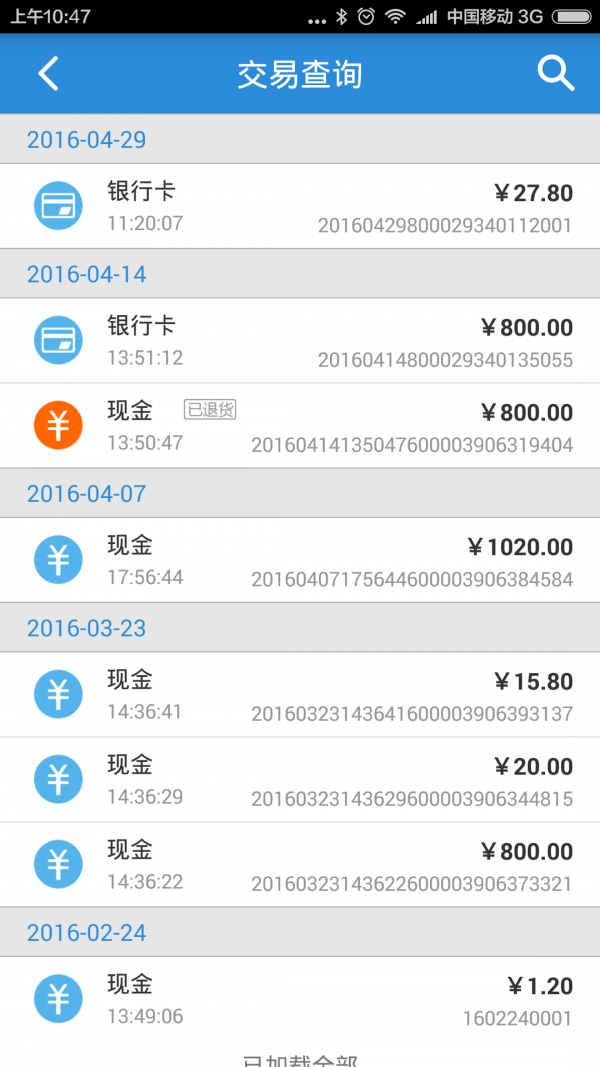Open the ¥27.80 银行卡 transaction
Image resolution: width=600 pixels, height=1067 pixels.
[300, 206]
